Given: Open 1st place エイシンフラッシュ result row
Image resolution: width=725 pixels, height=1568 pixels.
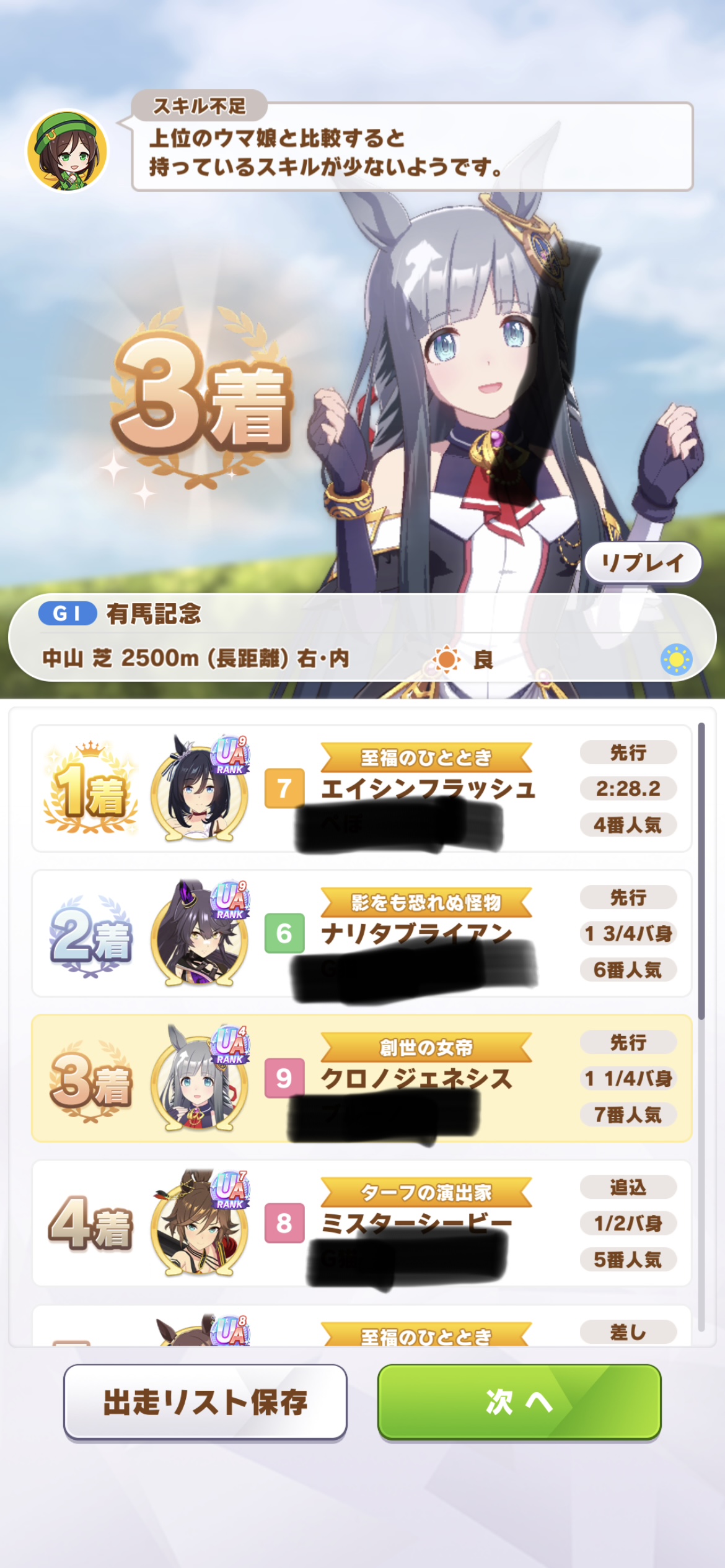Looking at the screenshot, I should pos(362,788).
